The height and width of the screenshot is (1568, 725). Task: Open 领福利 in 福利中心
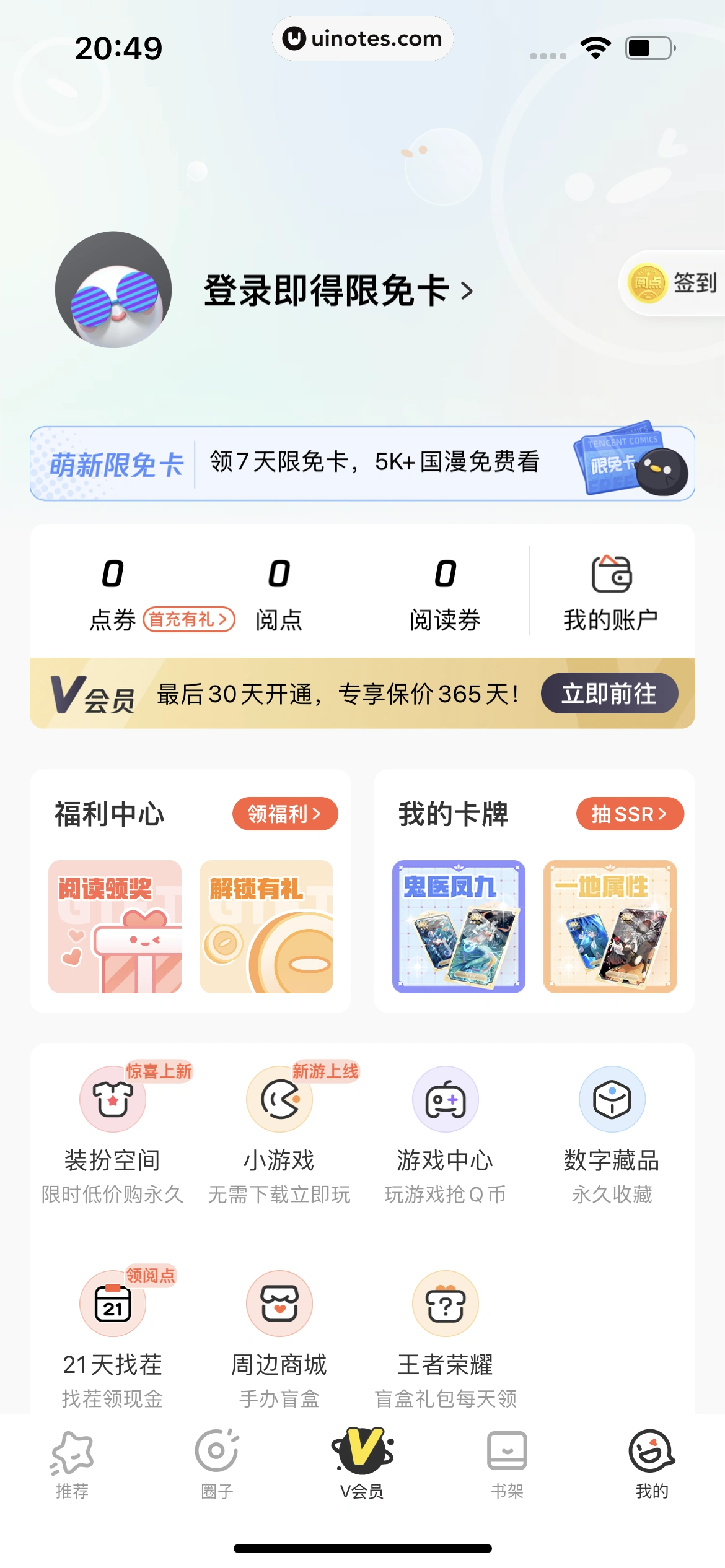(x=284, y=814)
